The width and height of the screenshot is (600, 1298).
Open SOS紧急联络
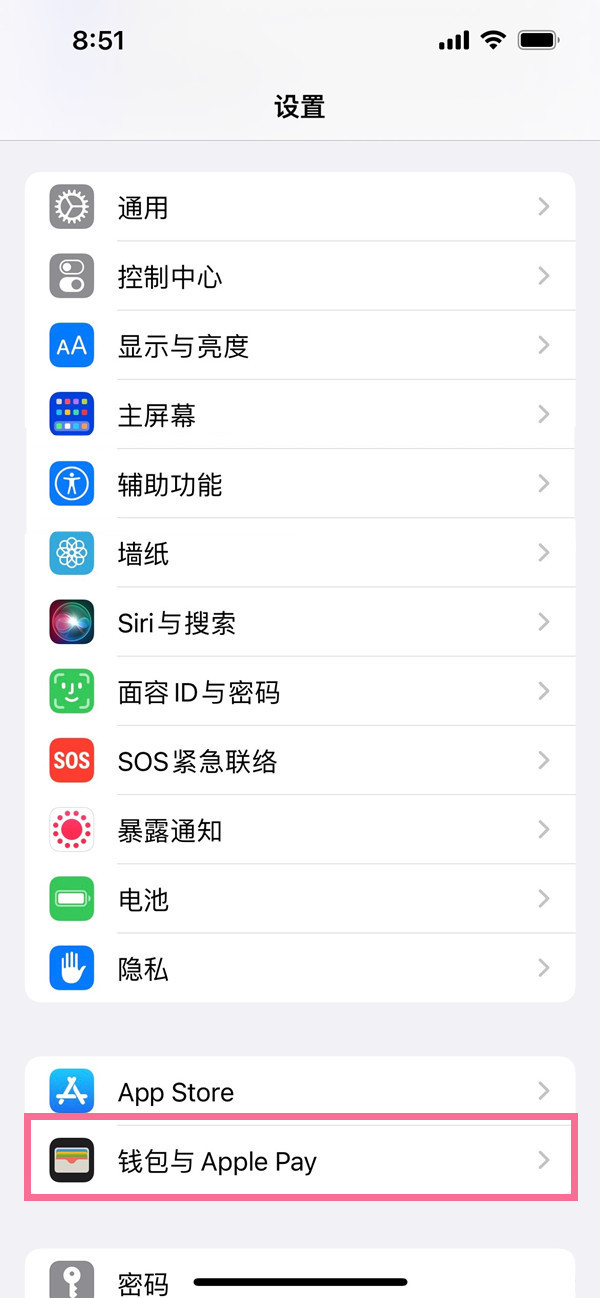click(300, 761)
